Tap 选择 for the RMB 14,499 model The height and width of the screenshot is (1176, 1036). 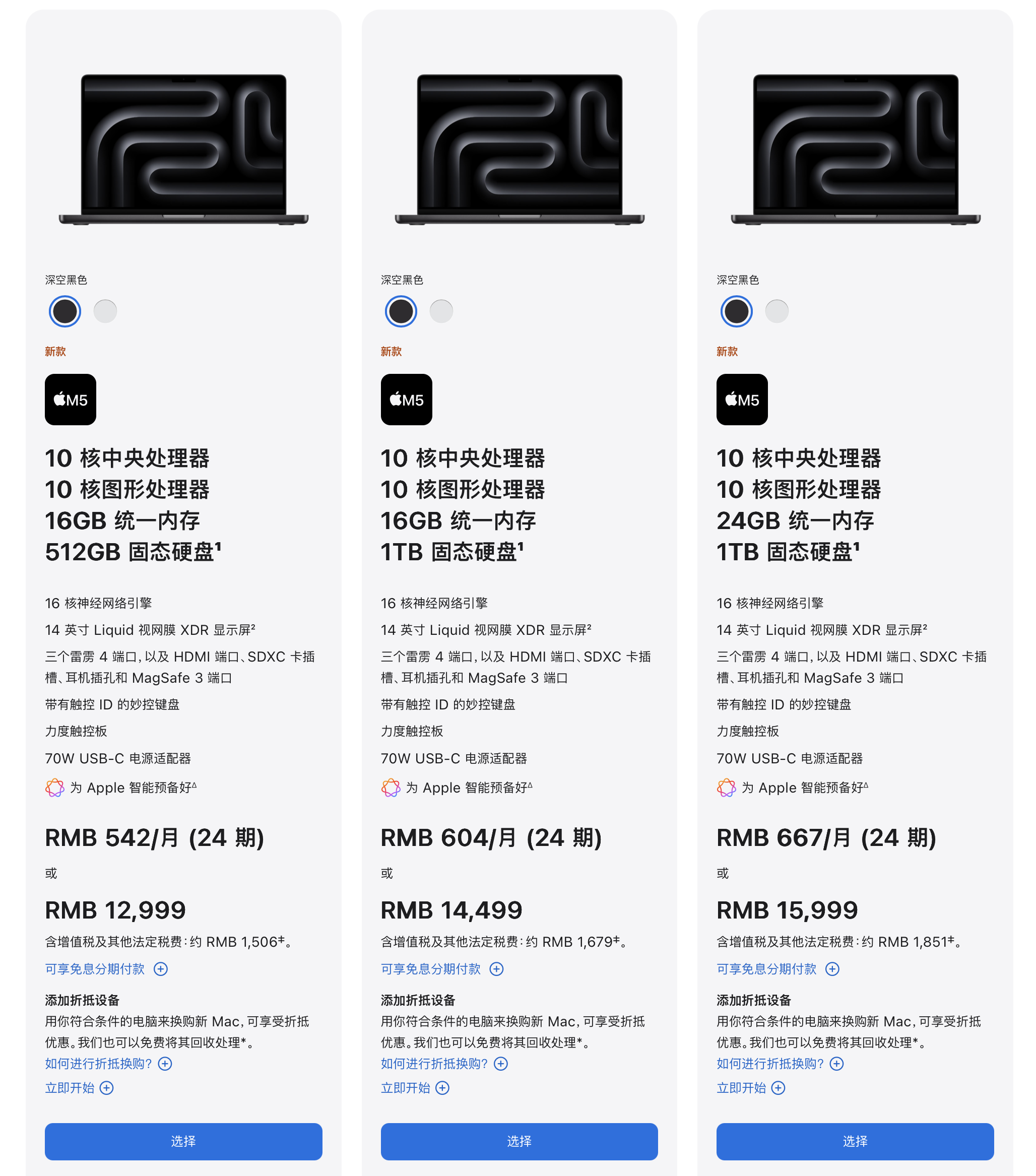point(519,1141)
